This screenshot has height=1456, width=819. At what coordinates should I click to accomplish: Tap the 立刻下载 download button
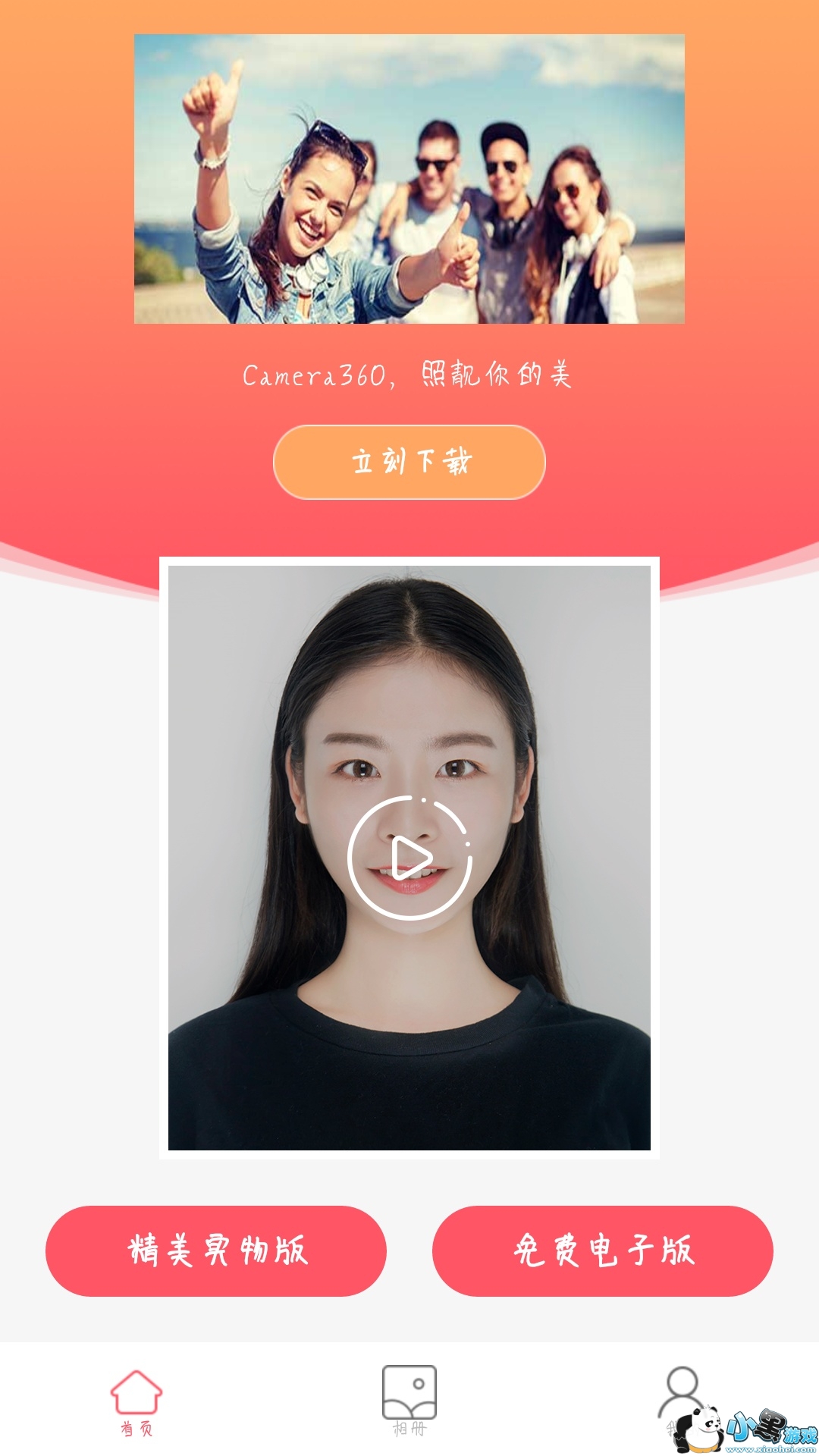tap(409, 462)
